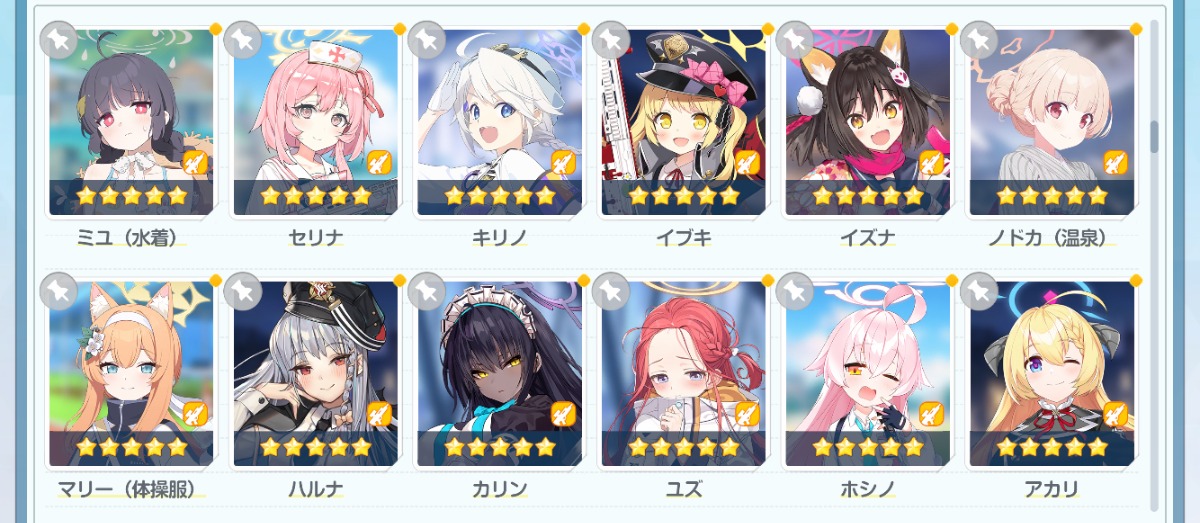Open ミユ(水着) character card
Viewport: 1200px width, 523px height.
pyautogui.click(x=131, y=122)
